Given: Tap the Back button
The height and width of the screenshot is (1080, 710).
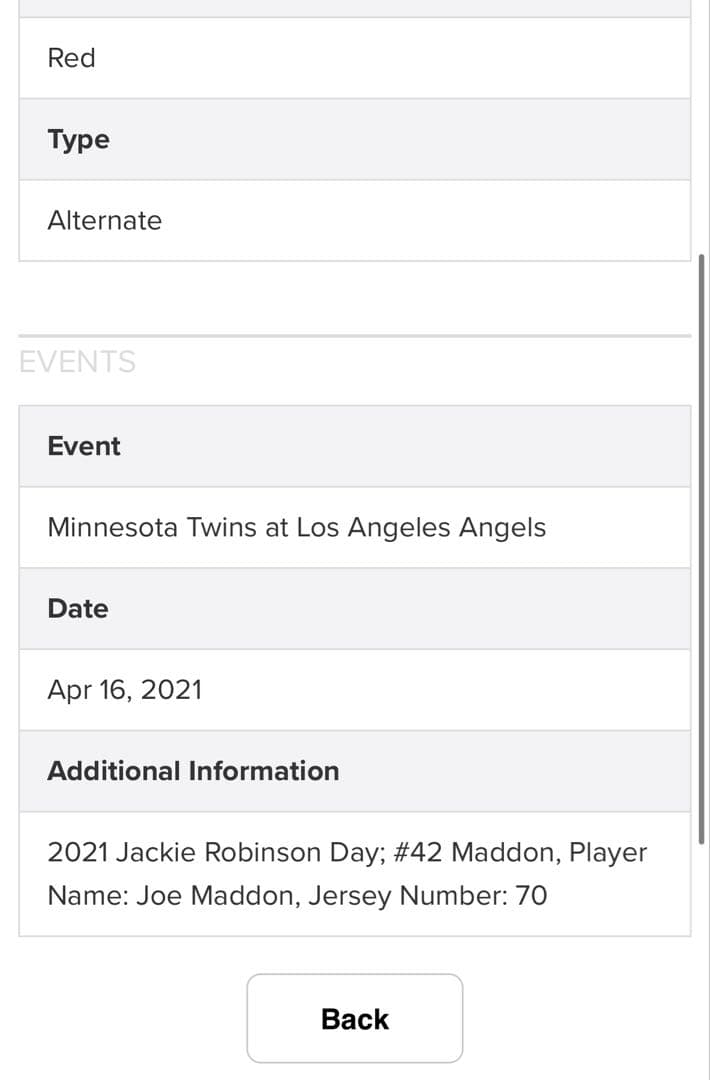Looking at the screenshot, I should (x=355, y=1018).
